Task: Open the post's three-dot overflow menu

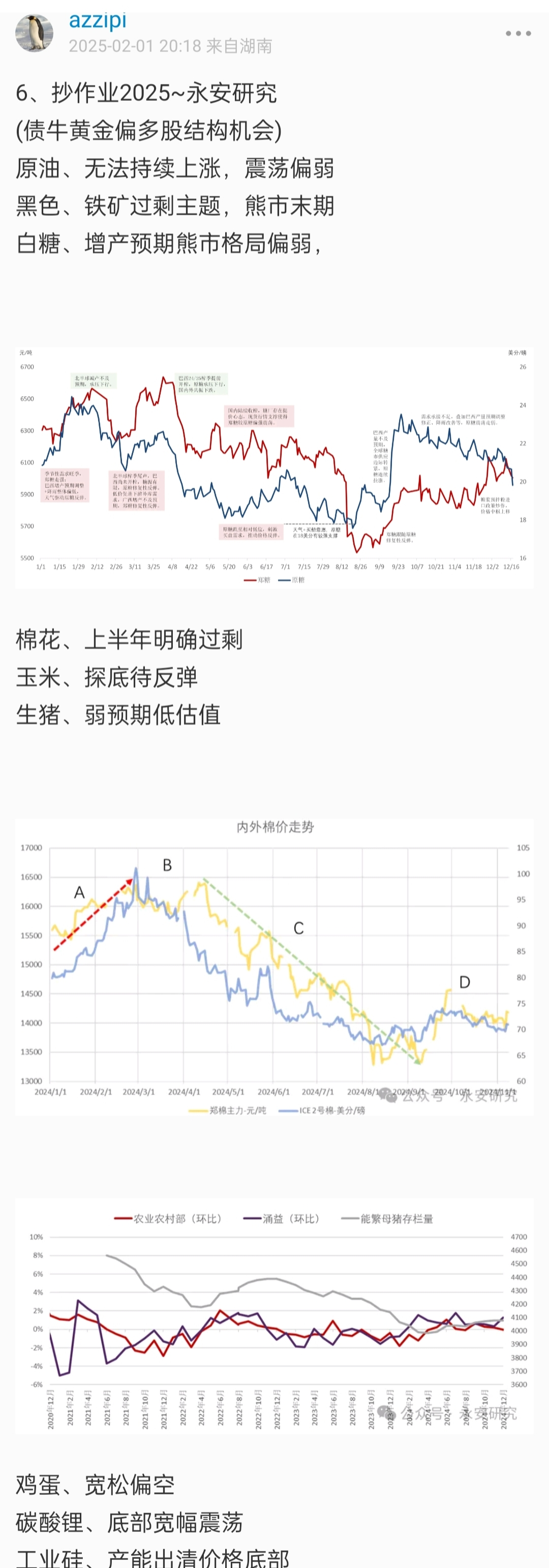Action: click(518, 34)
